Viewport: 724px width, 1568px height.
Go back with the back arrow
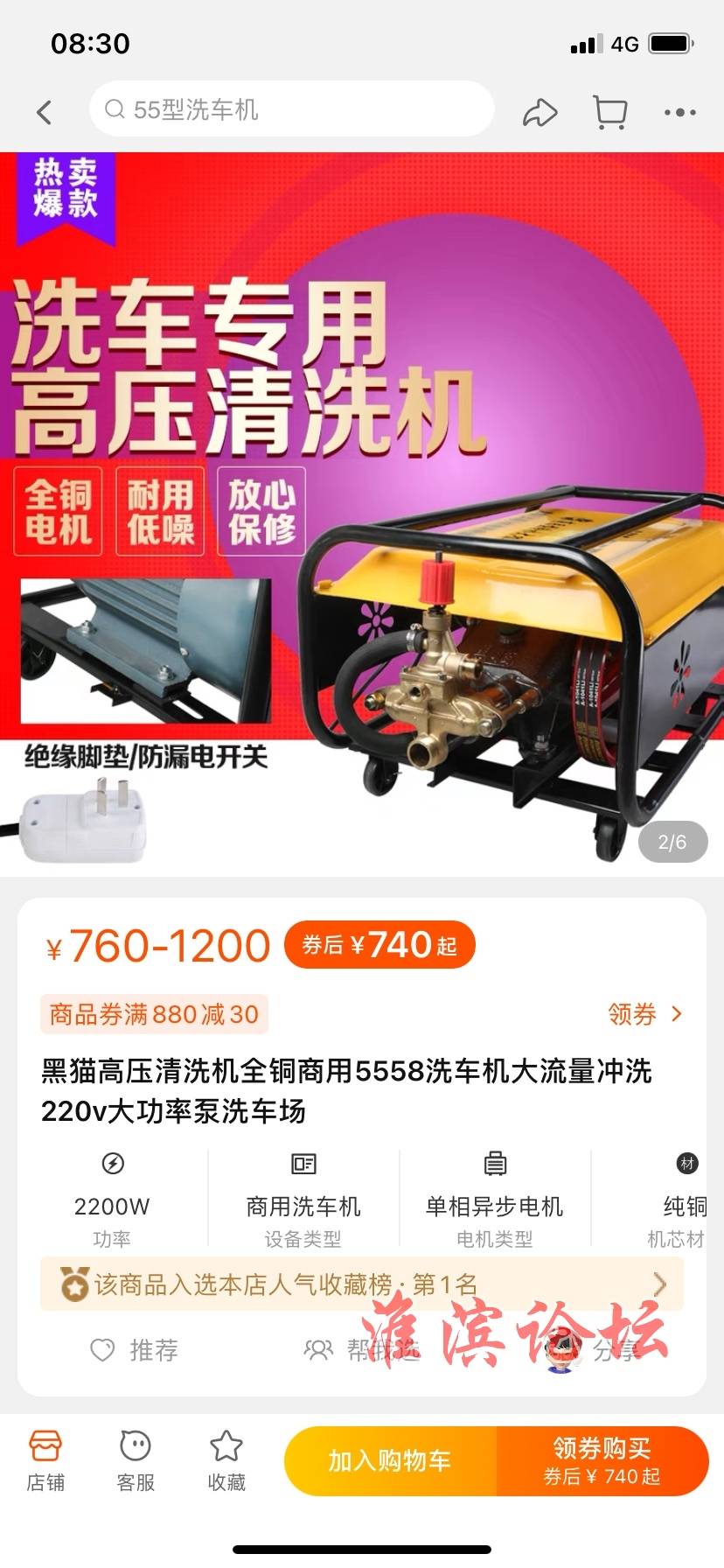[45, 112]
